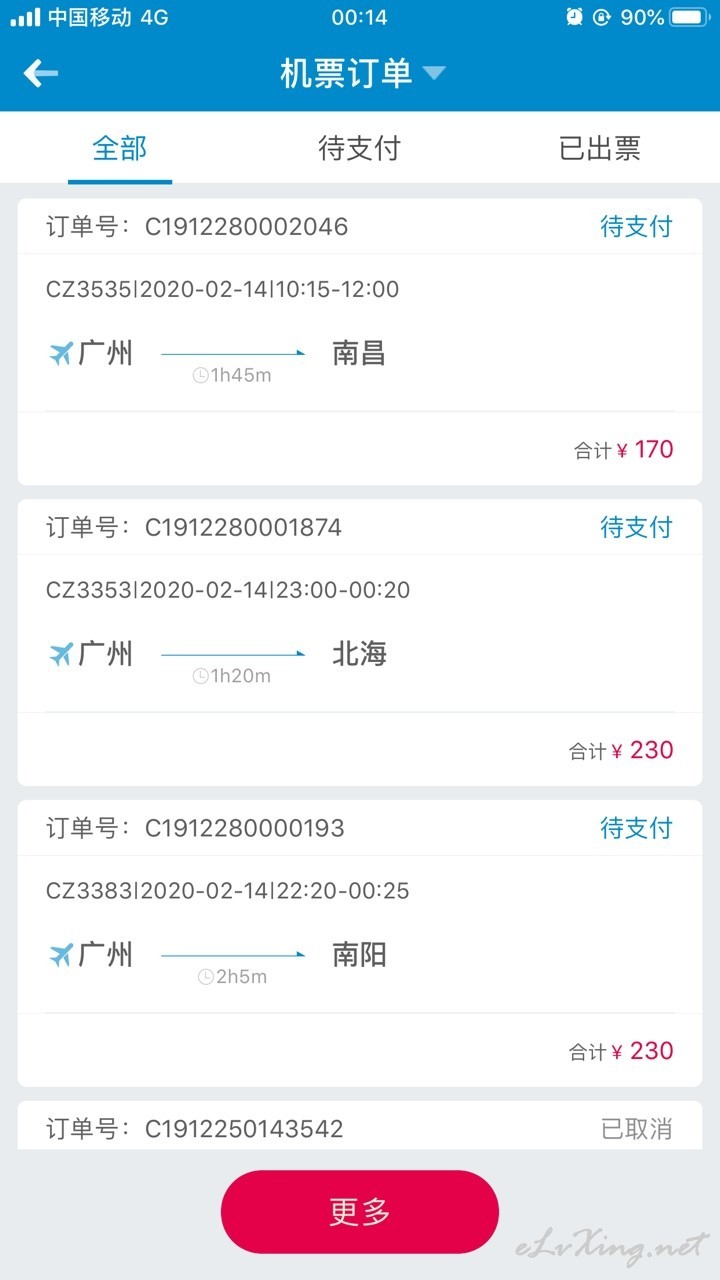Tap the red 更多 button
The height and width of the screenshot is (1280, 720).
coord(360,1212)
